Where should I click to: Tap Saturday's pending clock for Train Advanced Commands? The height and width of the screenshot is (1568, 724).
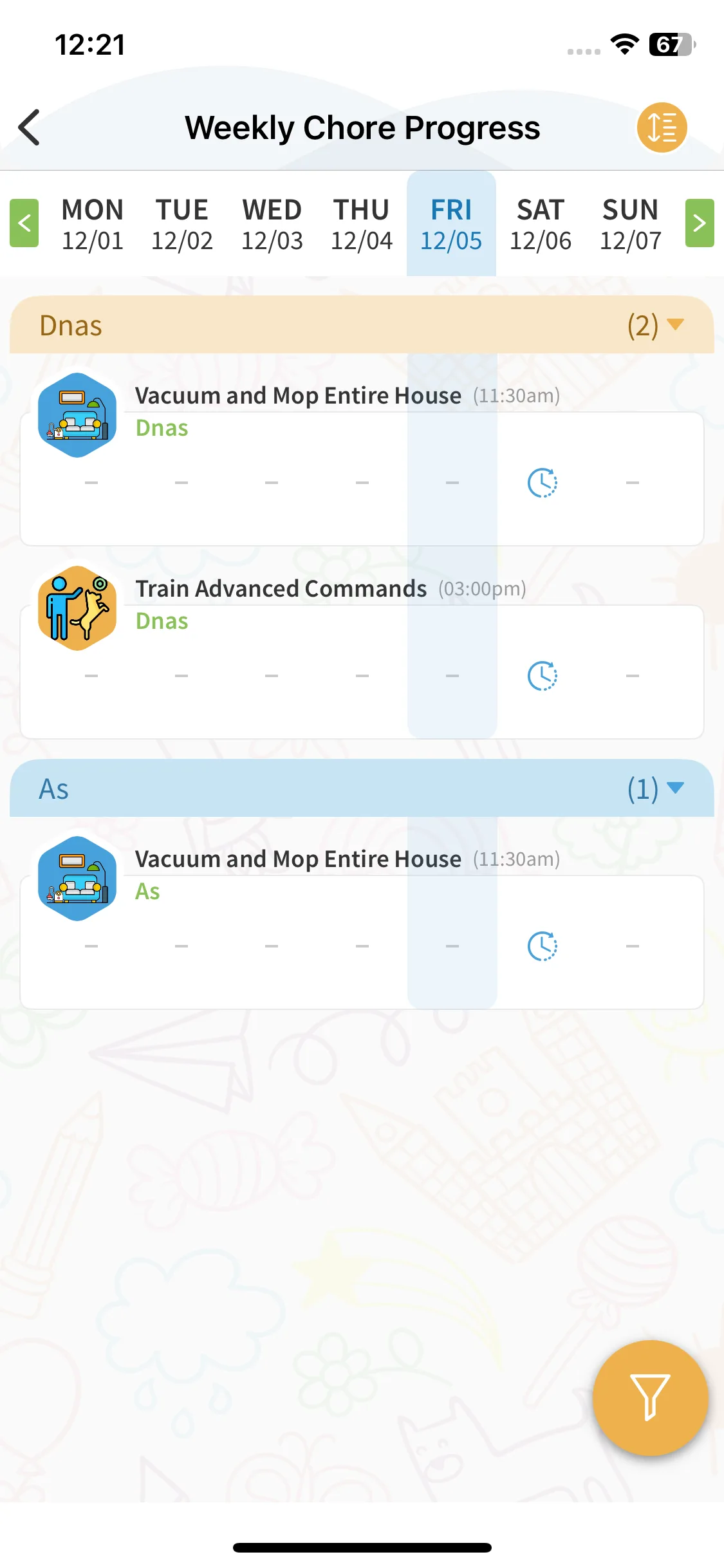point(542,676)
